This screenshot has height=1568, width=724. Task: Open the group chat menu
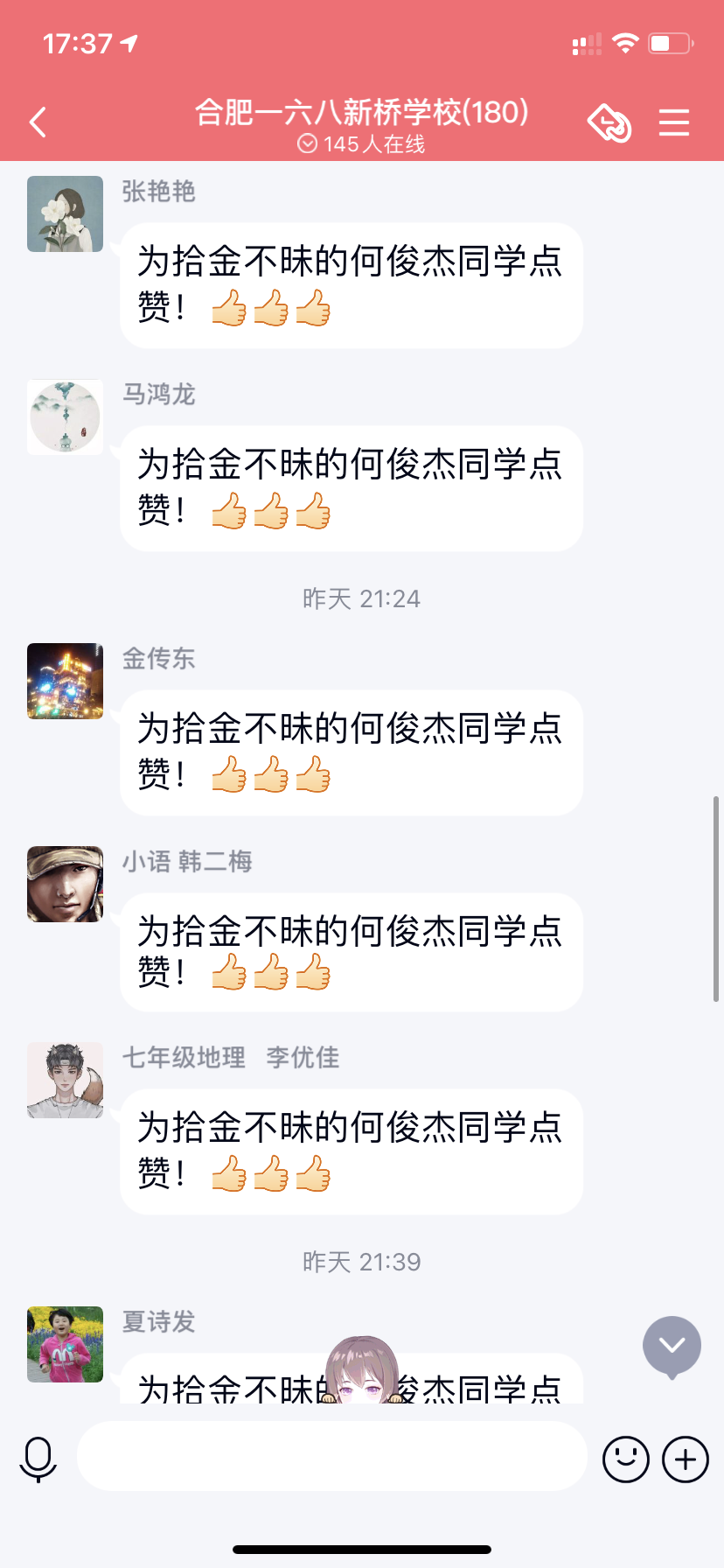[x=673, y=122]
